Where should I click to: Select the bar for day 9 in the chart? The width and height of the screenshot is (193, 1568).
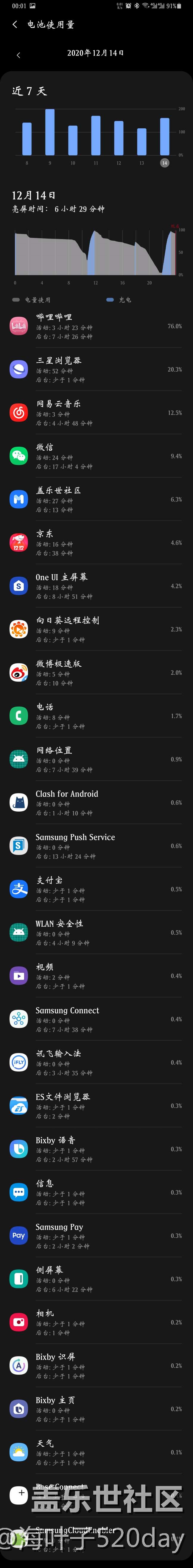(50, 132)
